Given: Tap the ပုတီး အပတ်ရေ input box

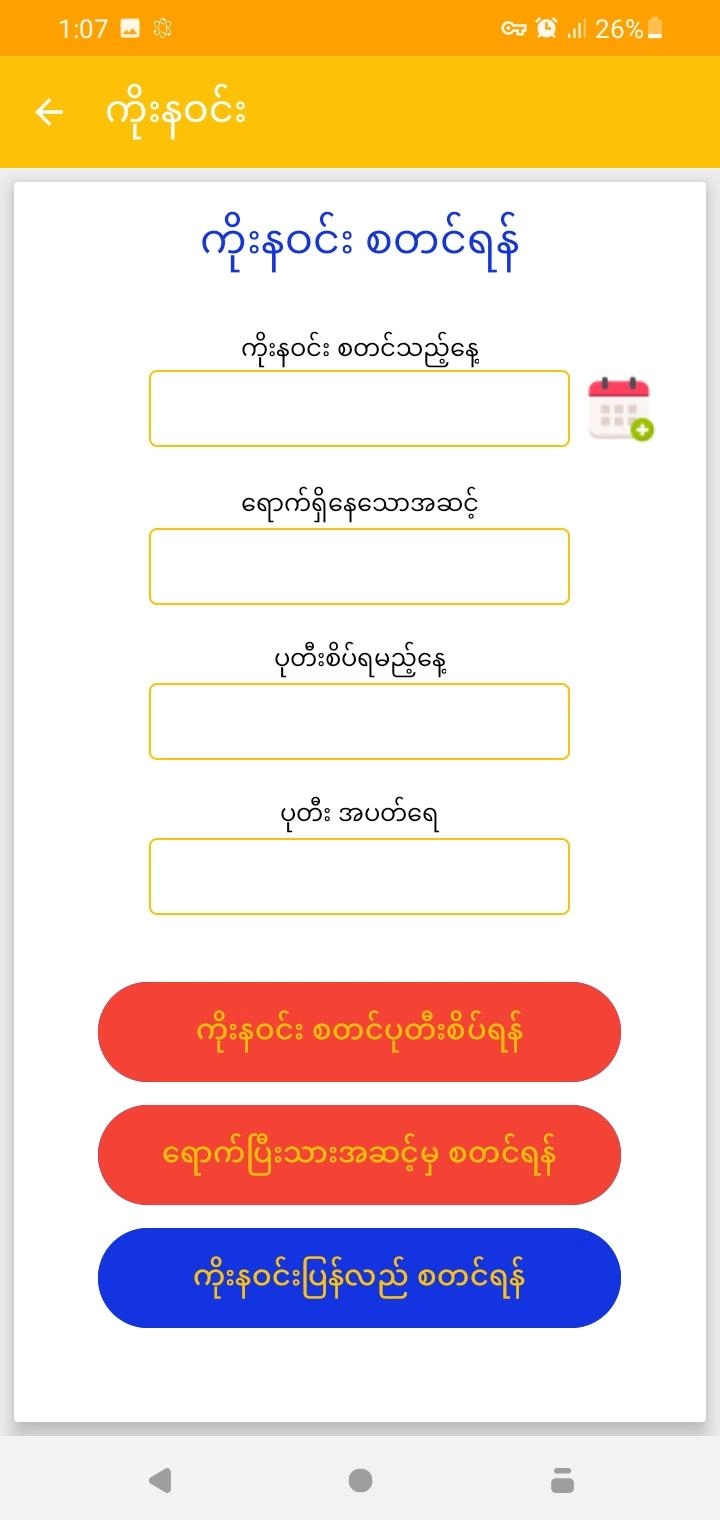Looking at the screenshot, I should tap(359, 876).
